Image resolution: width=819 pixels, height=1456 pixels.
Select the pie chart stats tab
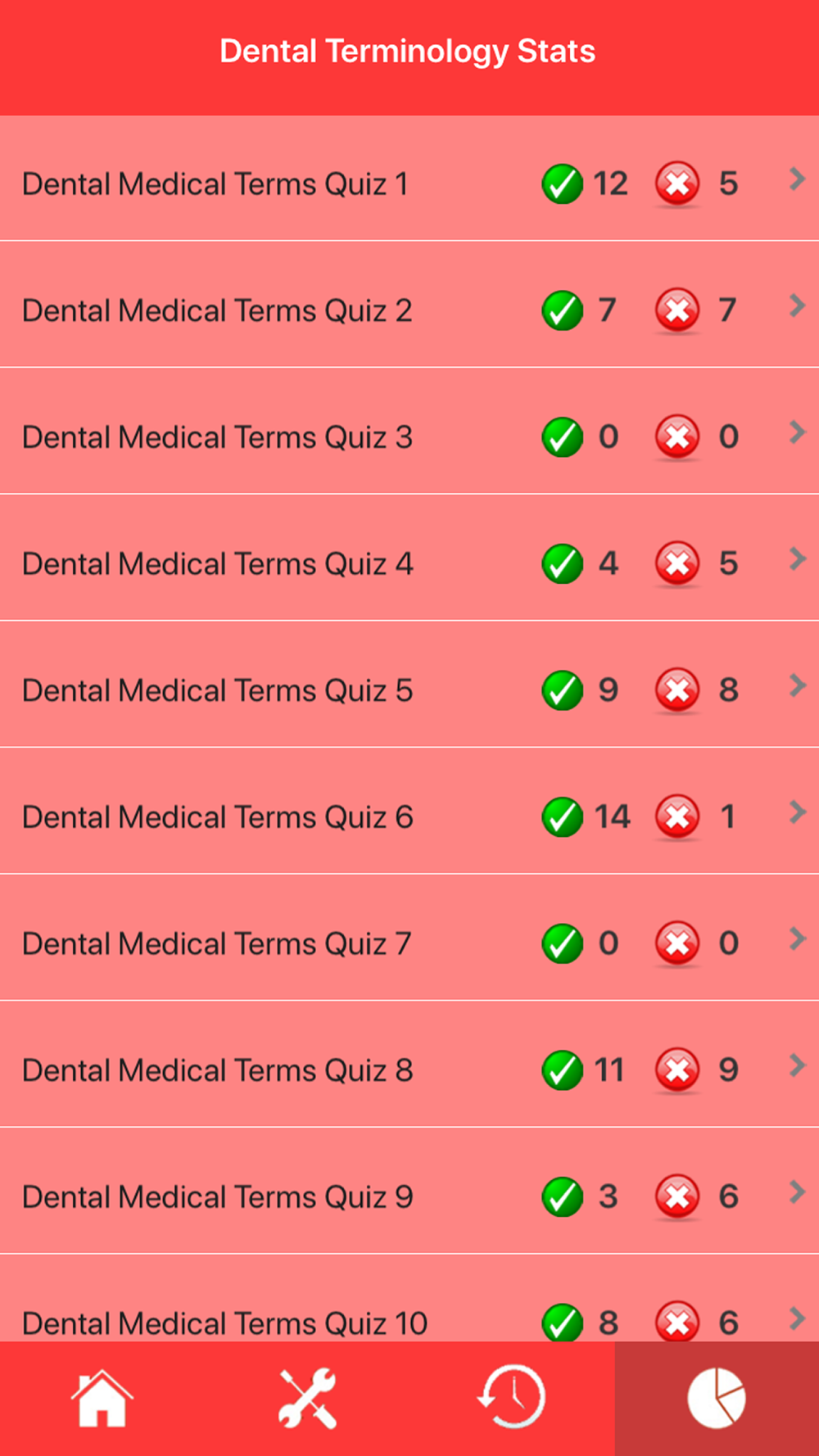click(x=717, y=1399)
